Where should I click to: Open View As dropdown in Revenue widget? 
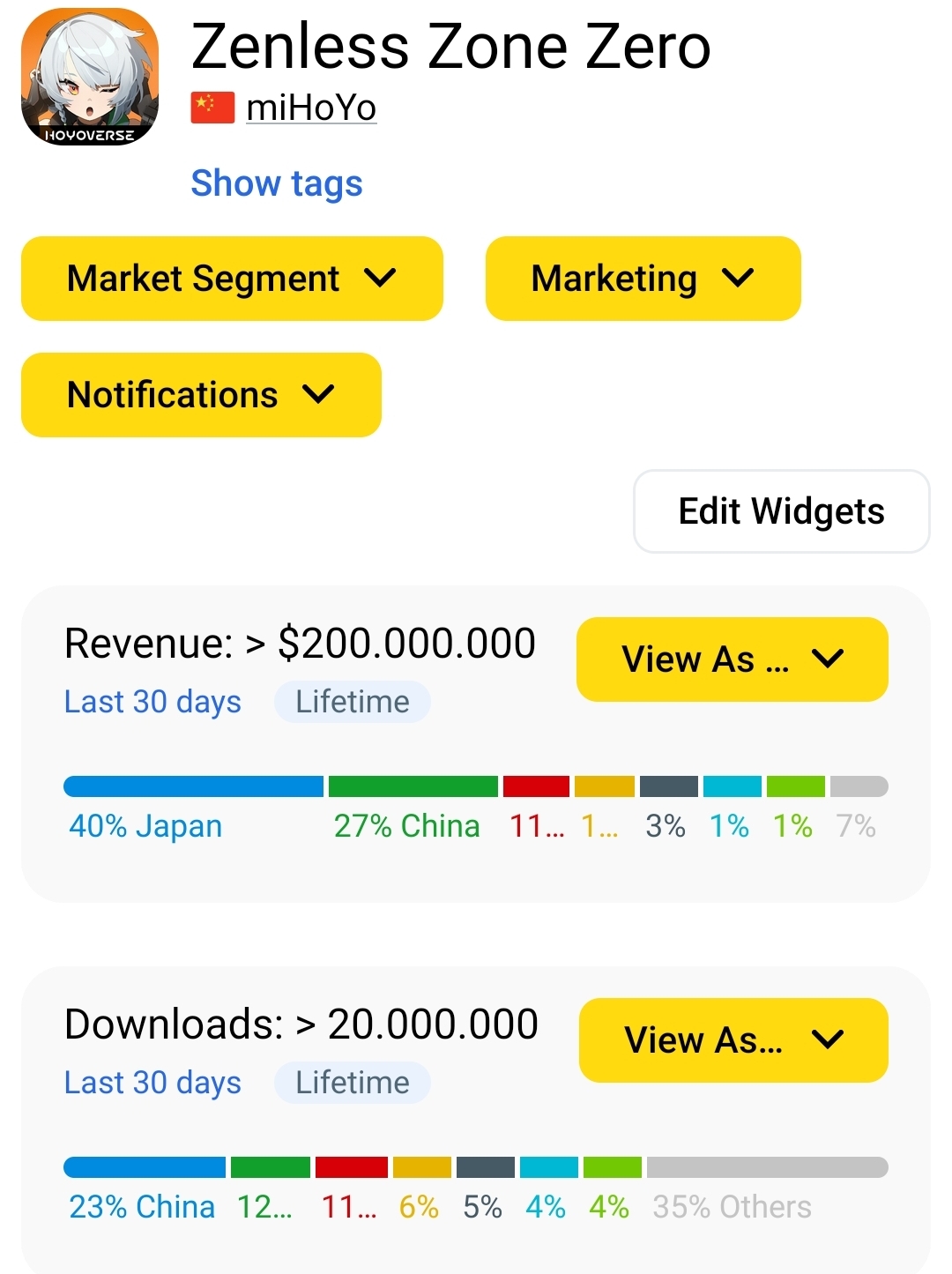coord(732,659)
